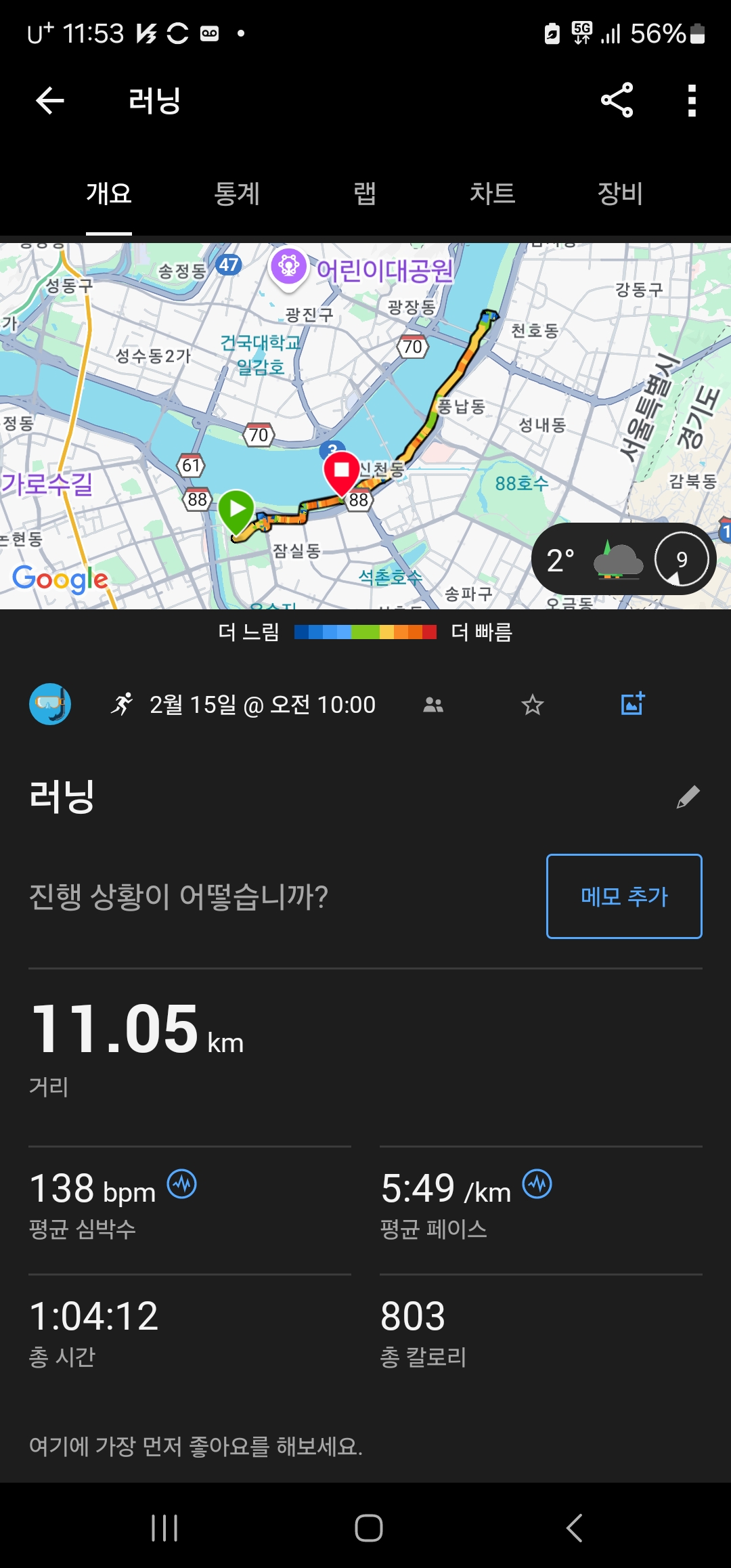Change activity privacy with people icon
The image size is (731, 1568).
coord(433,705)
